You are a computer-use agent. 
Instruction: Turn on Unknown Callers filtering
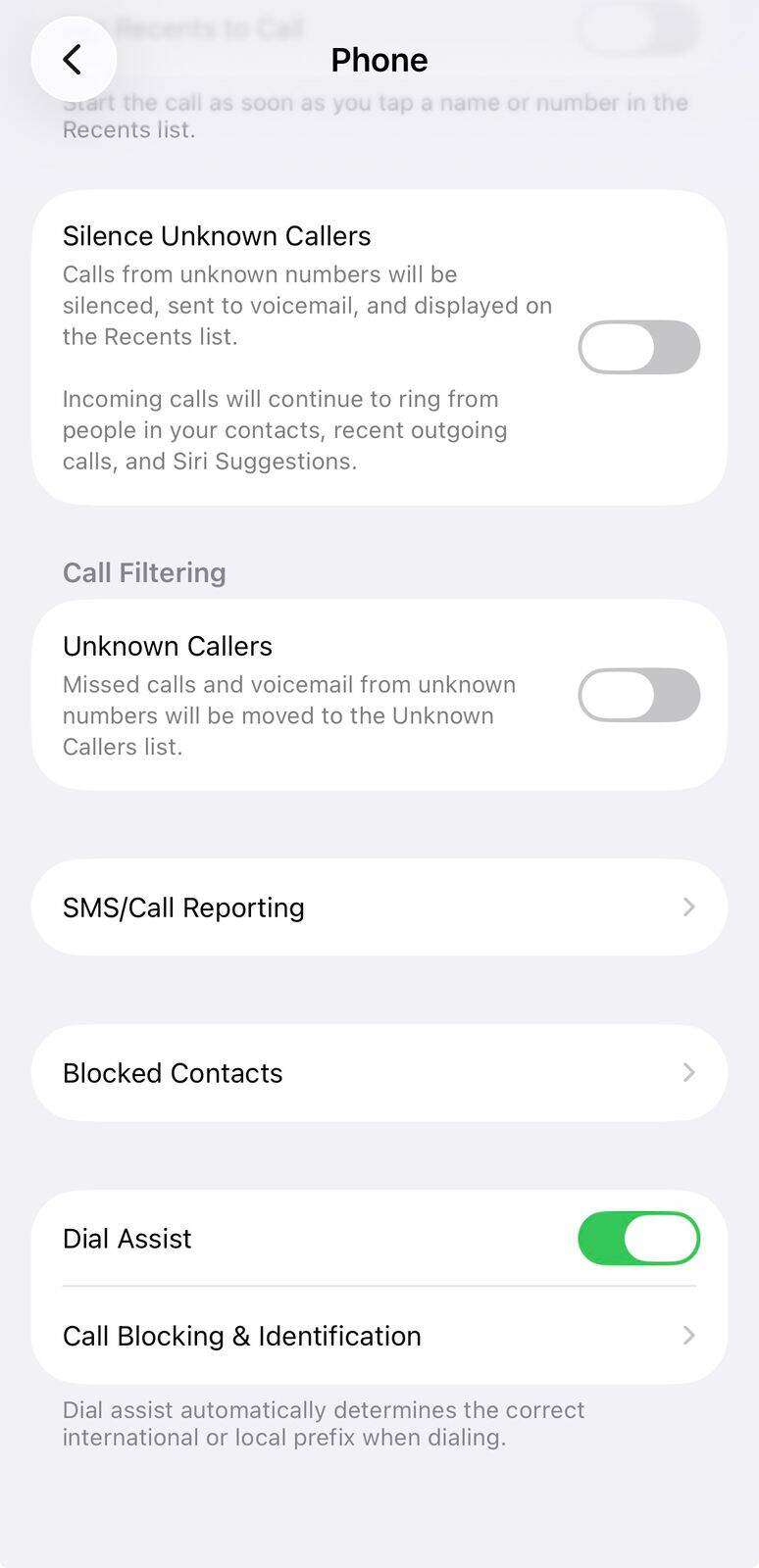(x=638, y=695)
